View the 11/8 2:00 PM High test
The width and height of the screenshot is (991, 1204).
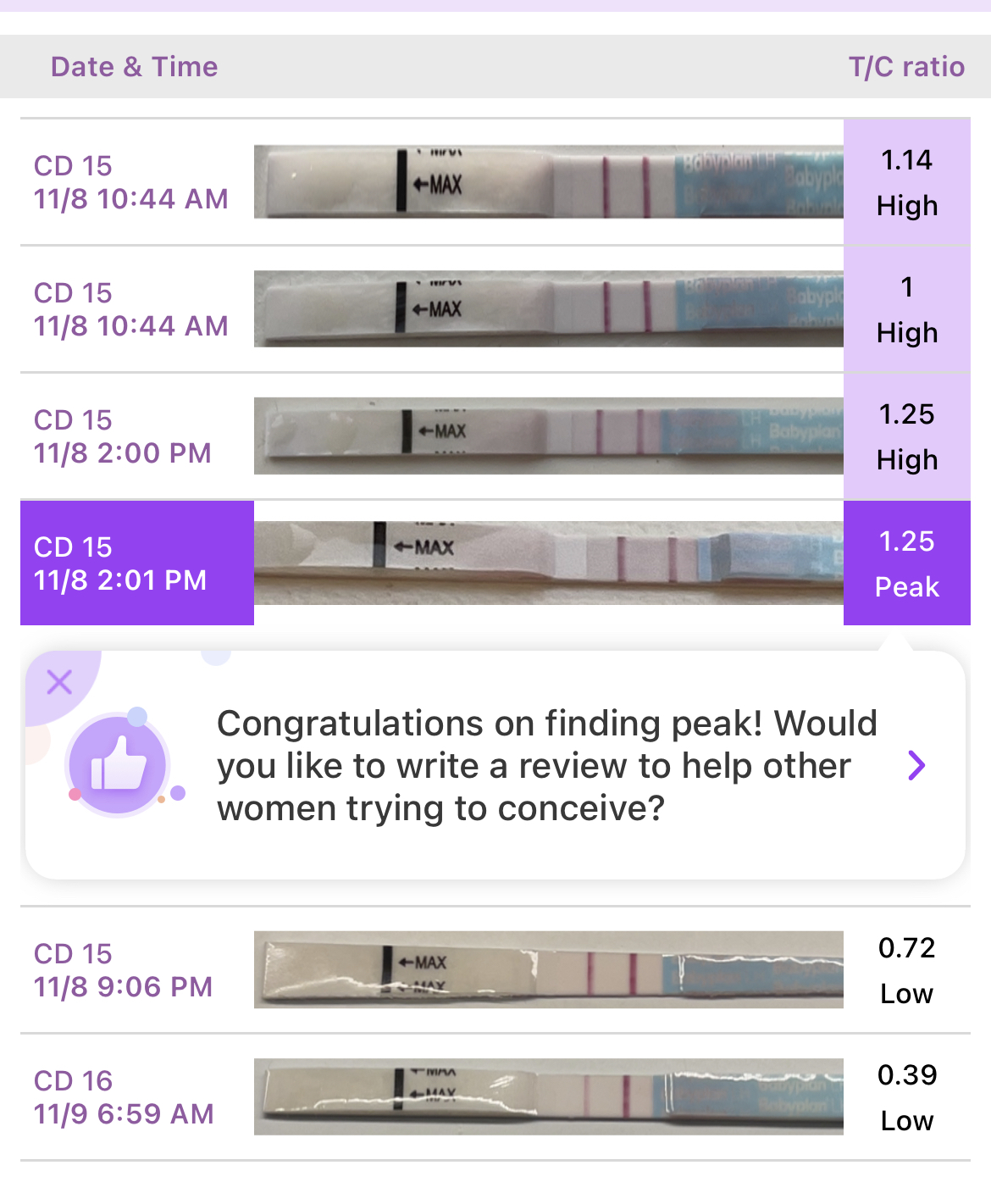pyautogui.click(x=495, y=436)
